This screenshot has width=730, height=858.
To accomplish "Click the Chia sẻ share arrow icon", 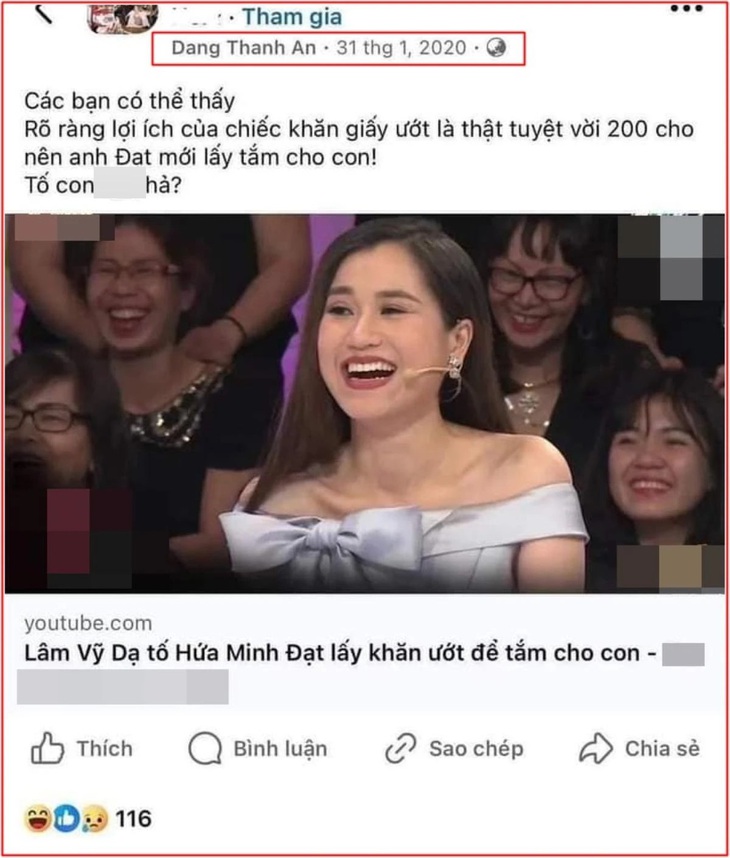I will coord(595,747).
